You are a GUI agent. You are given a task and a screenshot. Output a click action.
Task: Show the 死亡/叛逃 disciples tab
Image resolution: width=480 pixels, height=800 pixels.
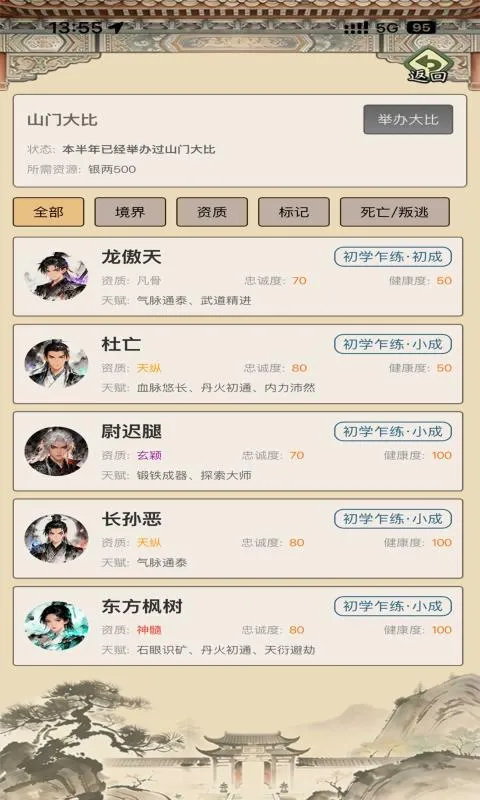point(395,212)
